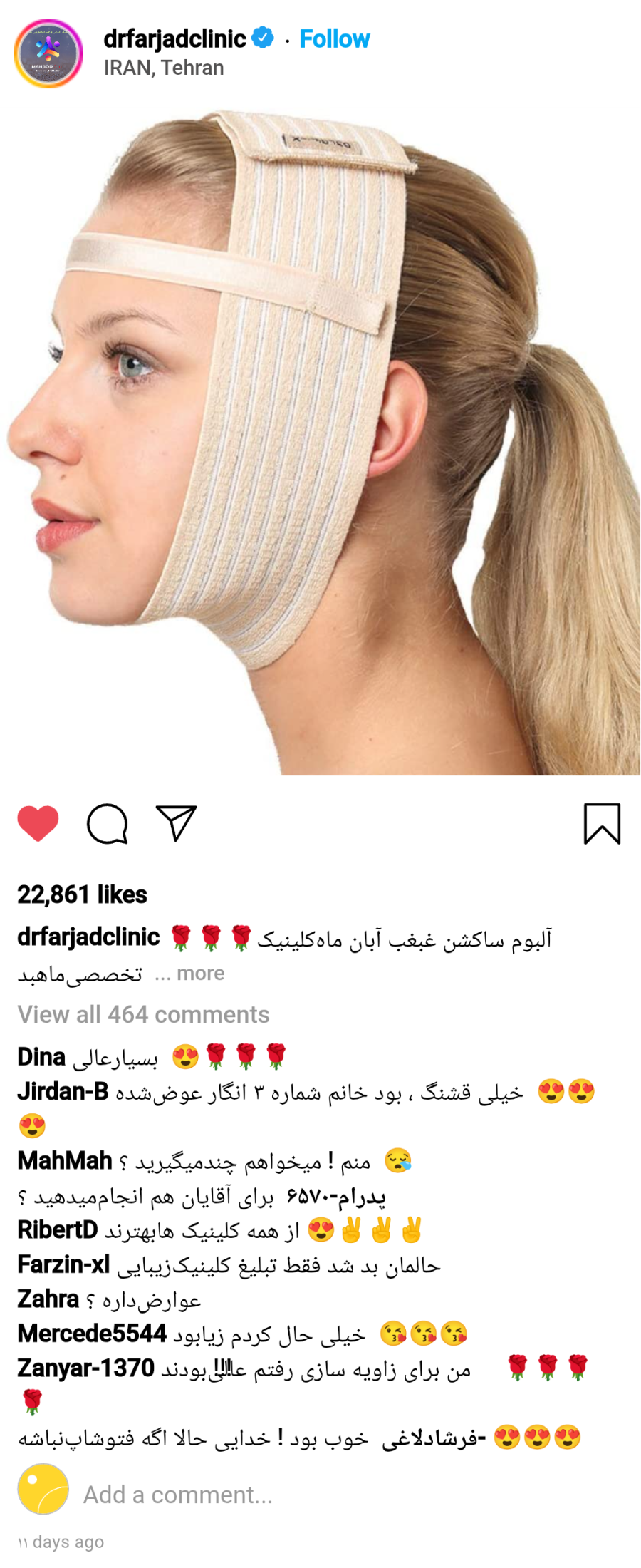This screenshot has width=641, height=1568.
Task: Open Jirdan-B commenter profile
Action: tap(63, 1091)
